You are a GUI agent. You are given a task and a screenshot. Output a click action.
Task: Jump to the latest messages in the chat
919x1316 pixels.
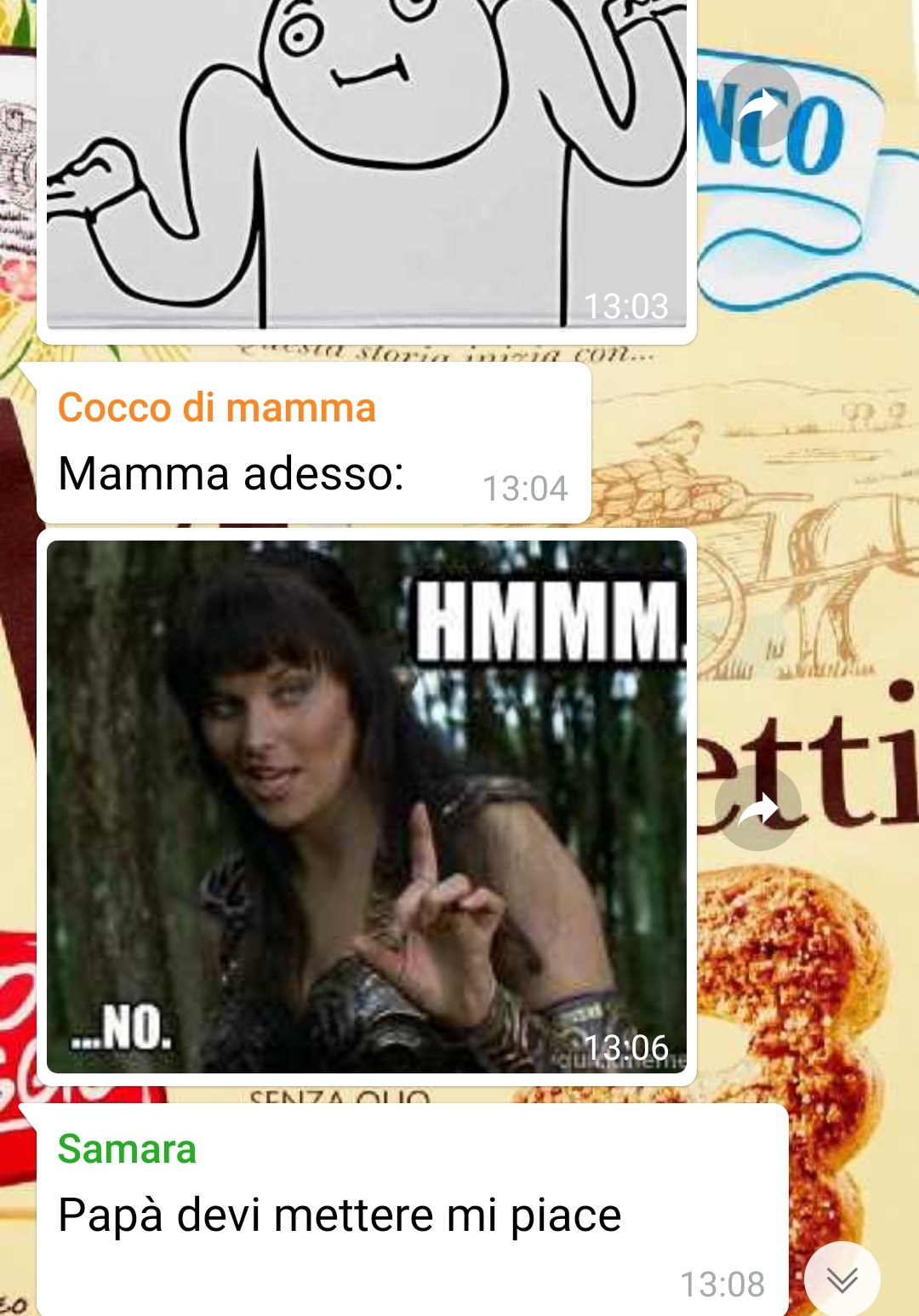pyautogui.click(x=842, y=1279)
